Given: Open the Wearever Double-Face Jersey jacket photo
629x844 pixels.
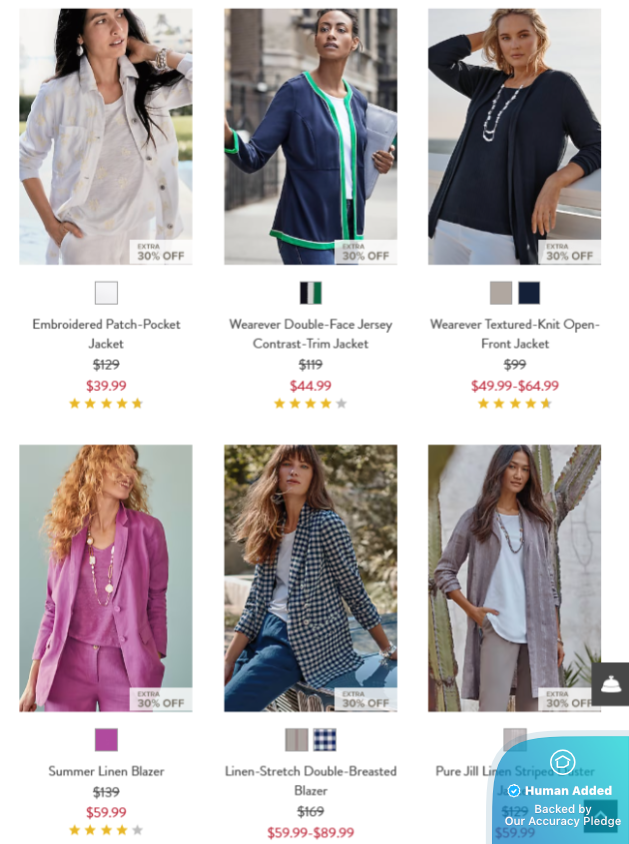Looking at the screenshot, I should coord(310,136).
